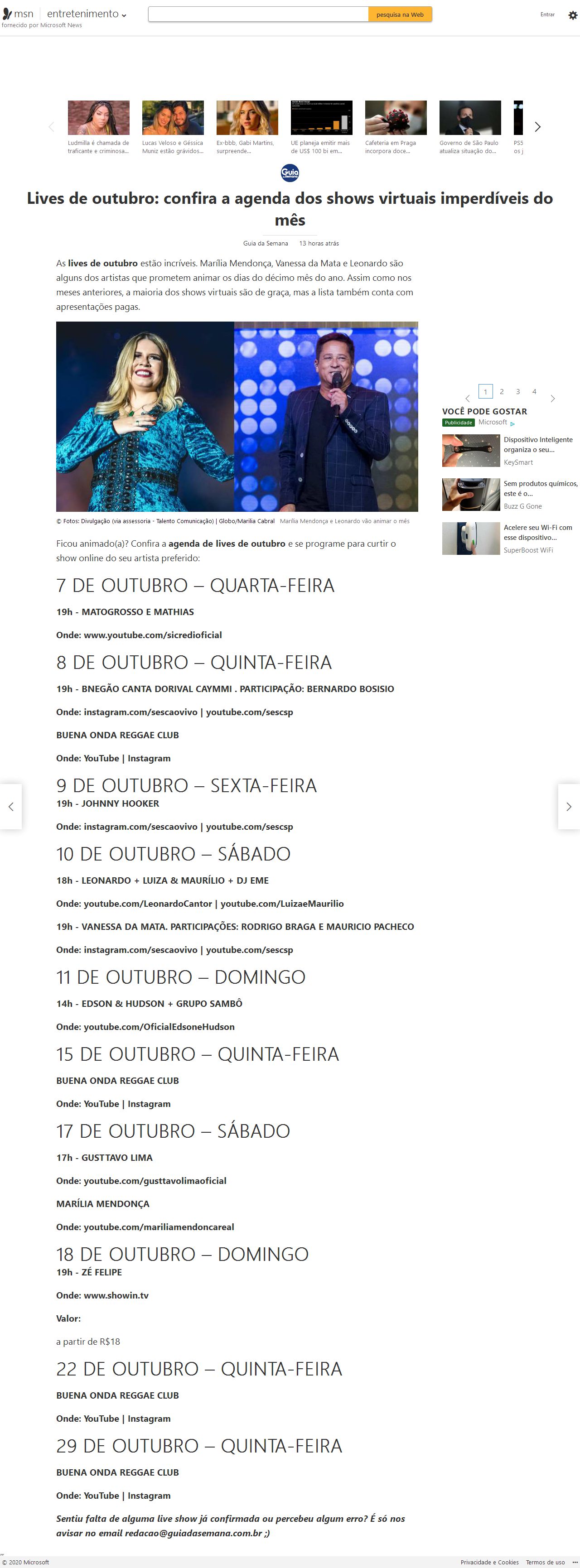This screenshot has height=1568, width=580.
Task: Open Cafeteria em Praga story
Action: click(x=396, y=117)
